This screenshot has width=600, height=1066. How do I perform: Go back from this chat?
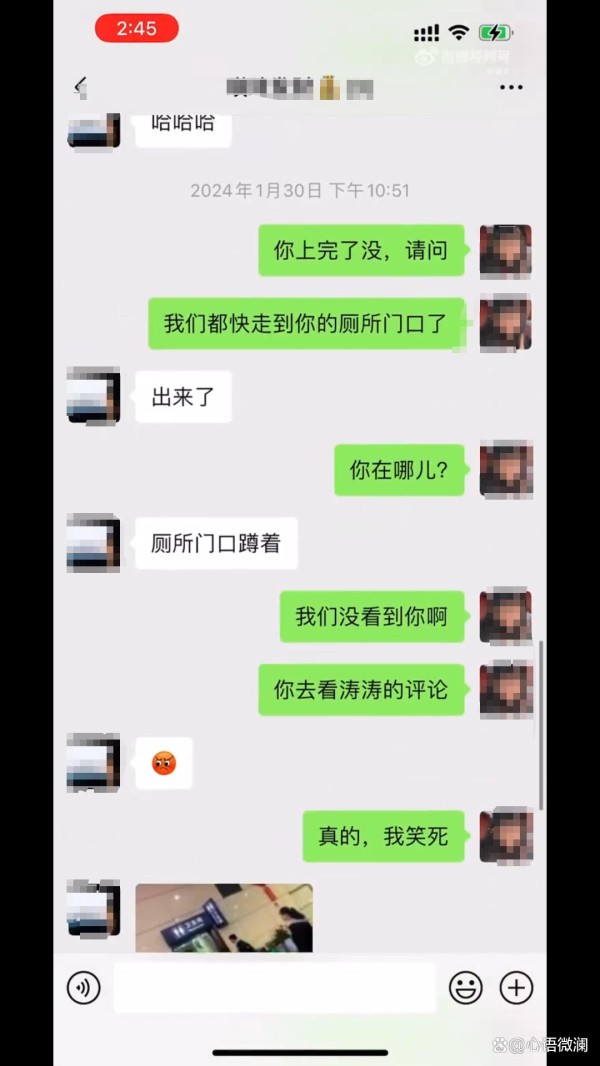81,87
